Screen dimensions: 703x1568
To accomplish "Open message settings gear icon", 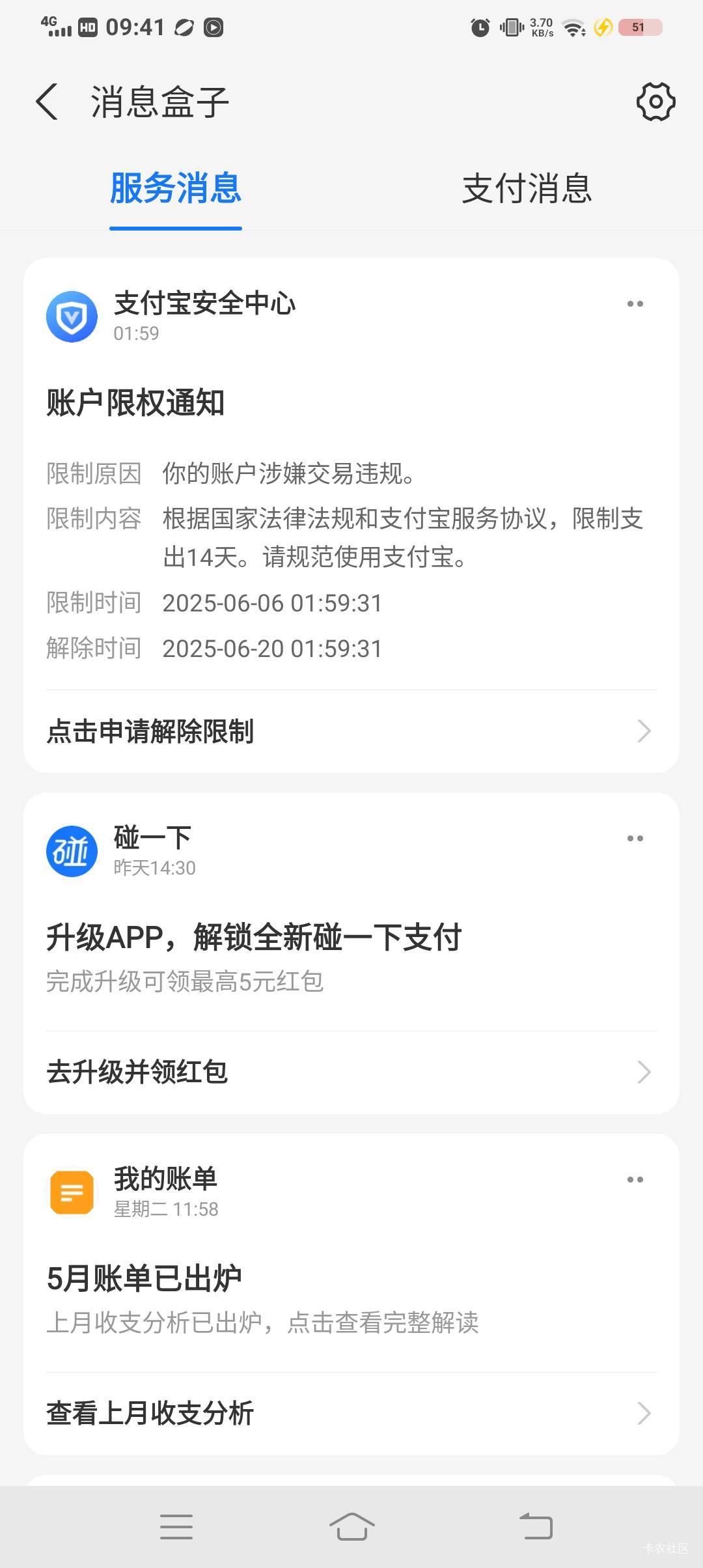I will tap(655, 102).
